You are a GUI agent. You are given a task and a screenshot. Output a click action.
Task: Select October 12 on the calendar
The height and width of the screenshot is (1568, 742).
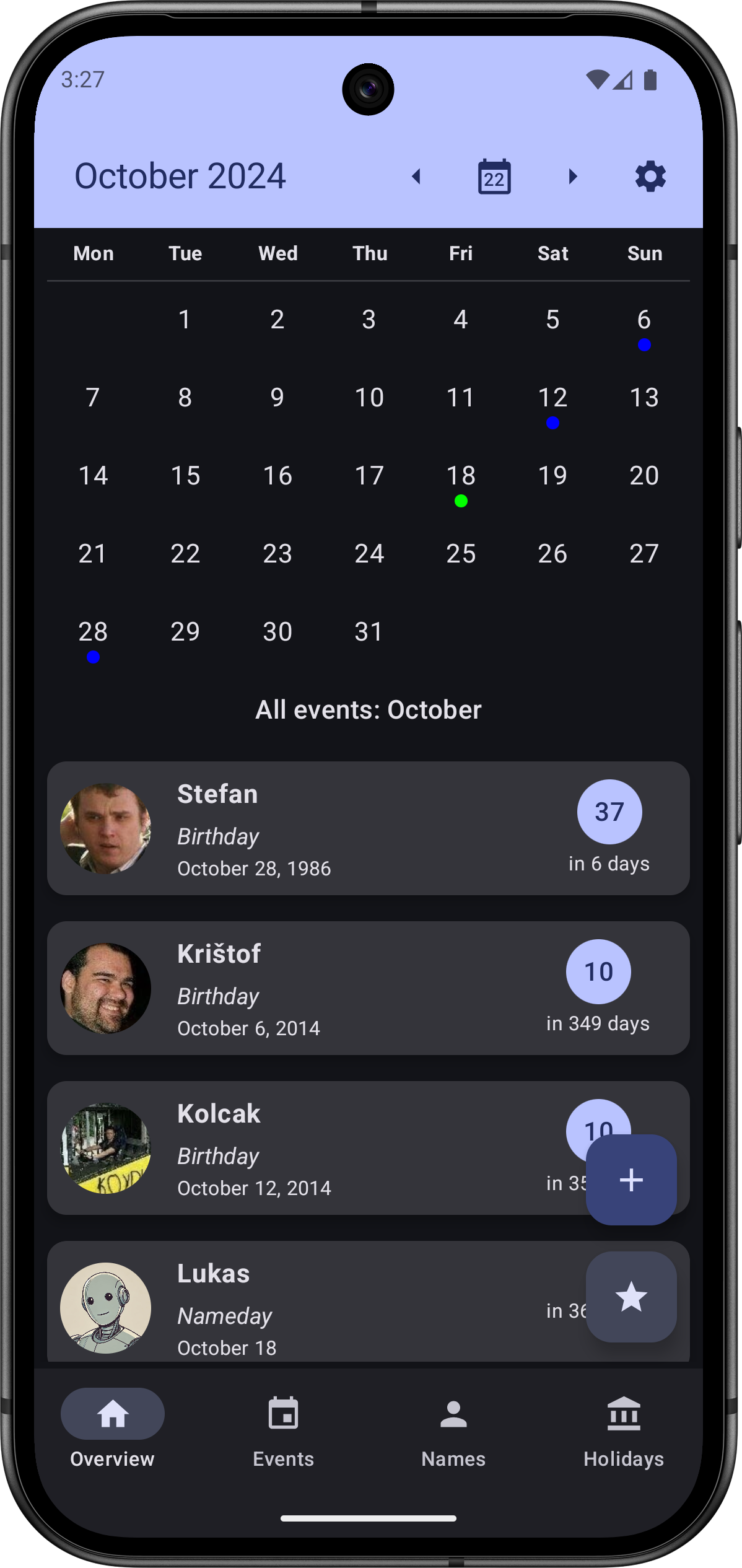pos(552,399)
